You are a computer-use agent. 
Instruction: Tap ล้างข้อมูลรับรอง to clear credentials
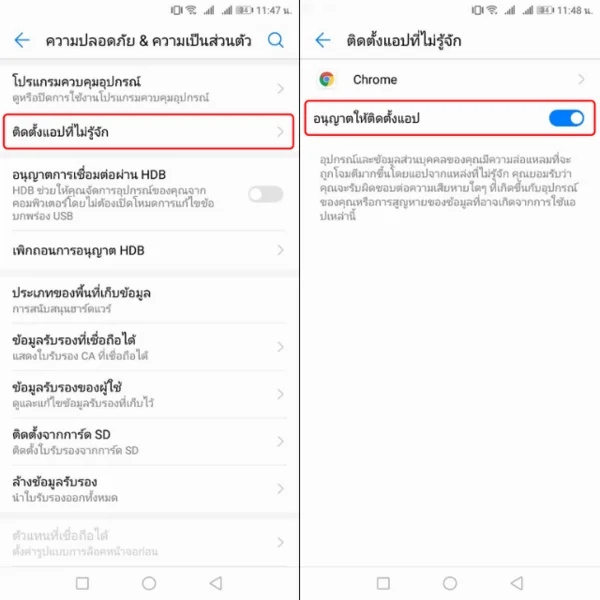pyautogui.click(x=150, y=489)
